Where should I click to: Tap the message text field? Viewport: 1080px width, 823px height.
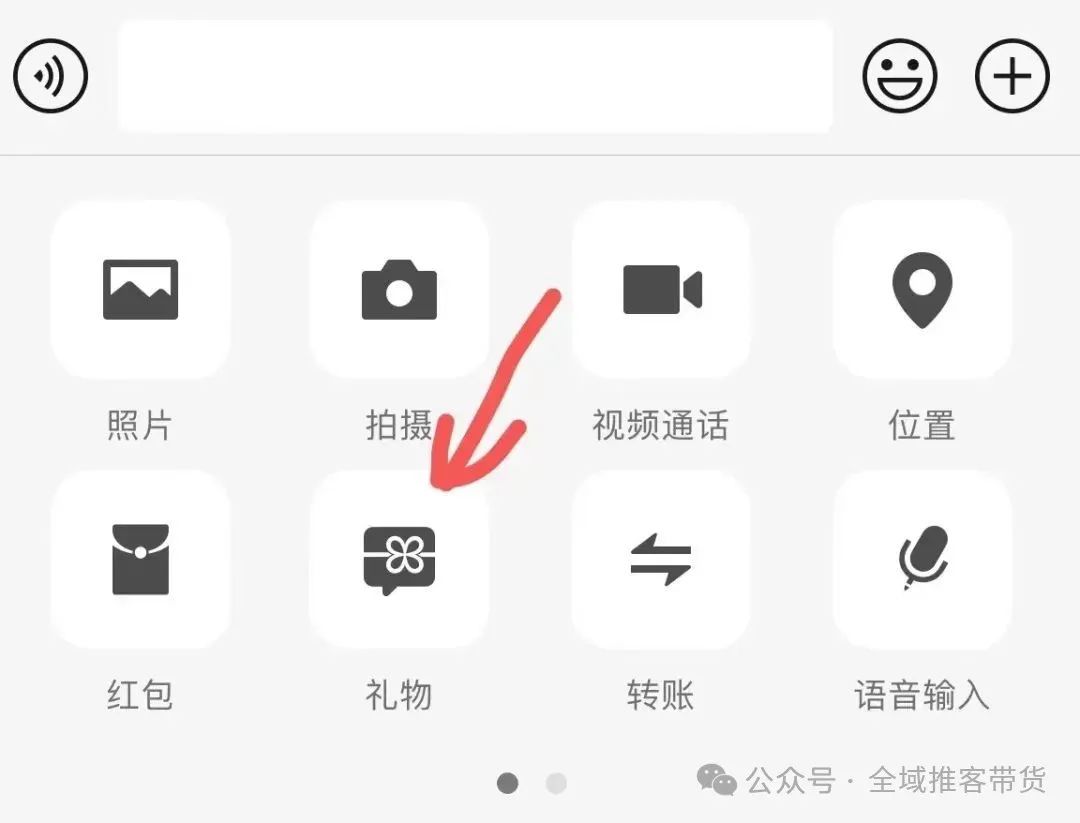[475, 76]
